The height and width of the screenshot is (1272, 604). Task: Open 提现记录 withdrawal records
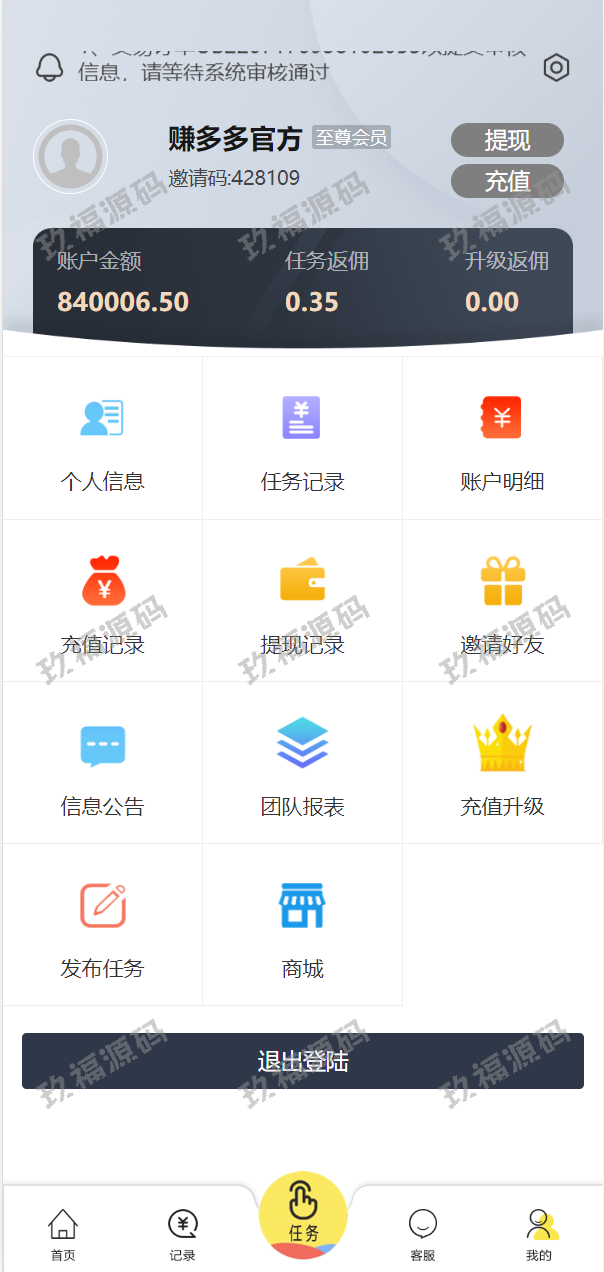(302, 600)
